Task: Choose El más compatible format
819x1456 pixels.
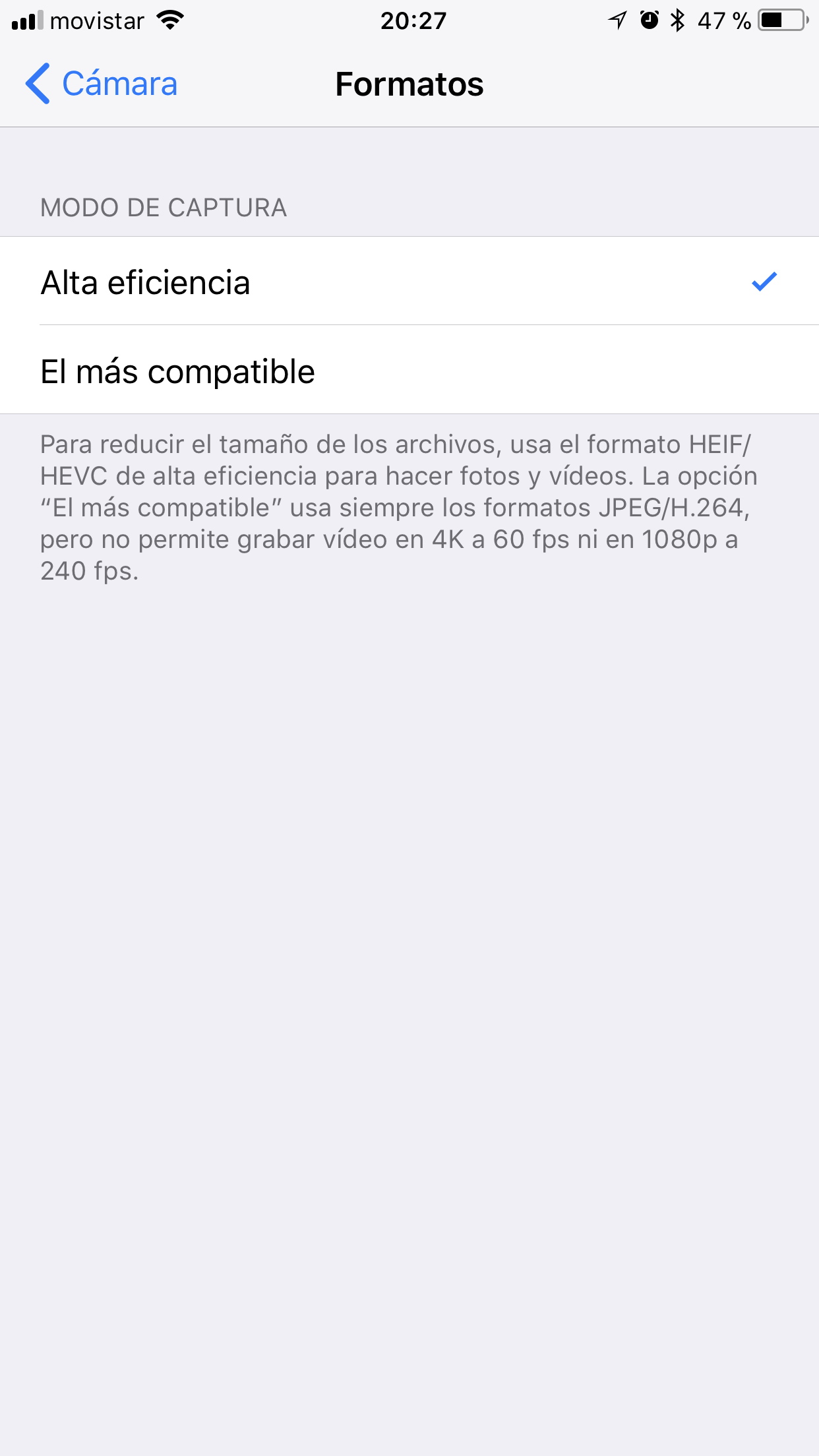Action: click(409, 370)
